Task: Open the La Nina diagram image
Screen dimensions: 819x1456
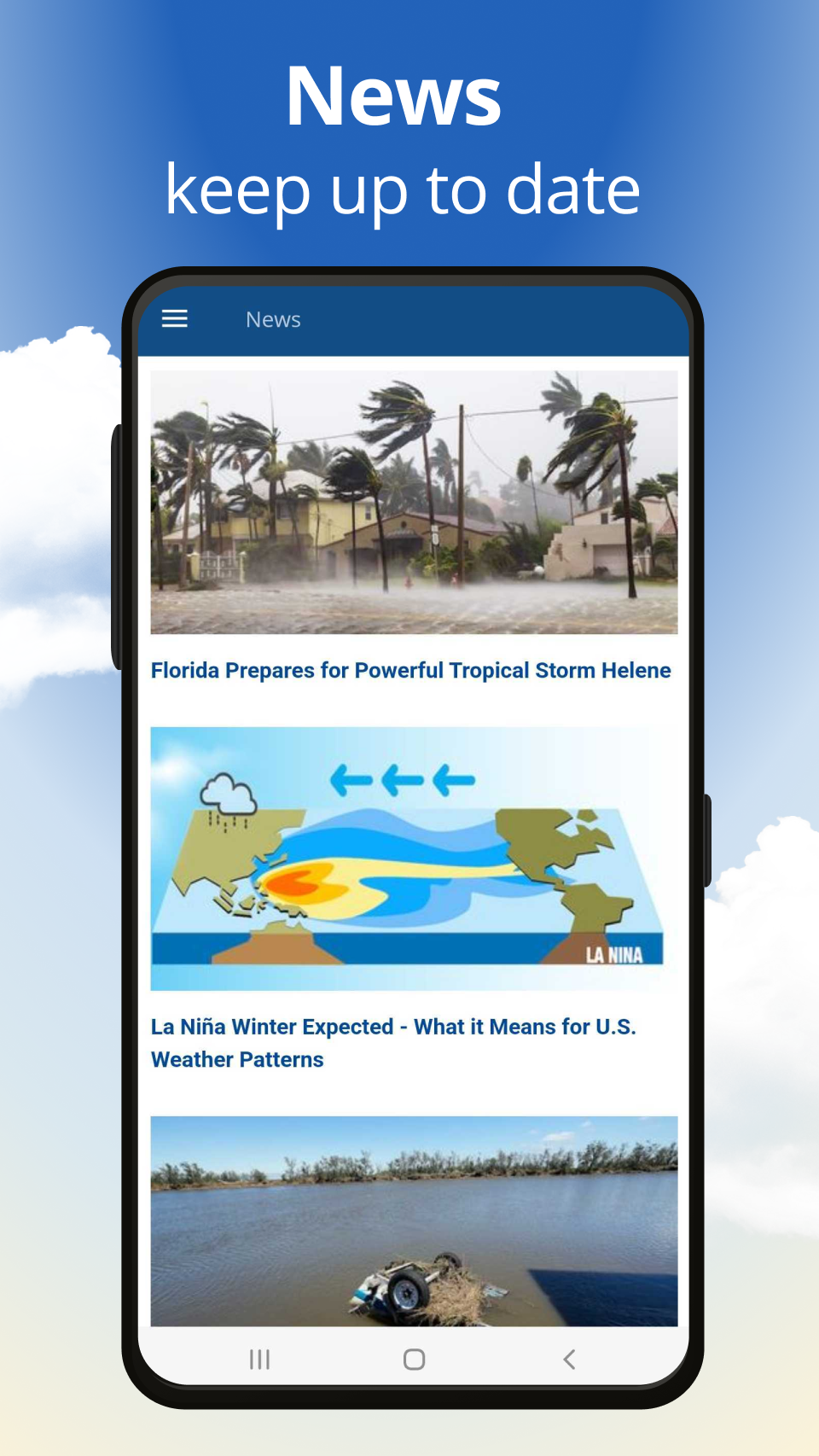Action: (x=413, y=857)
